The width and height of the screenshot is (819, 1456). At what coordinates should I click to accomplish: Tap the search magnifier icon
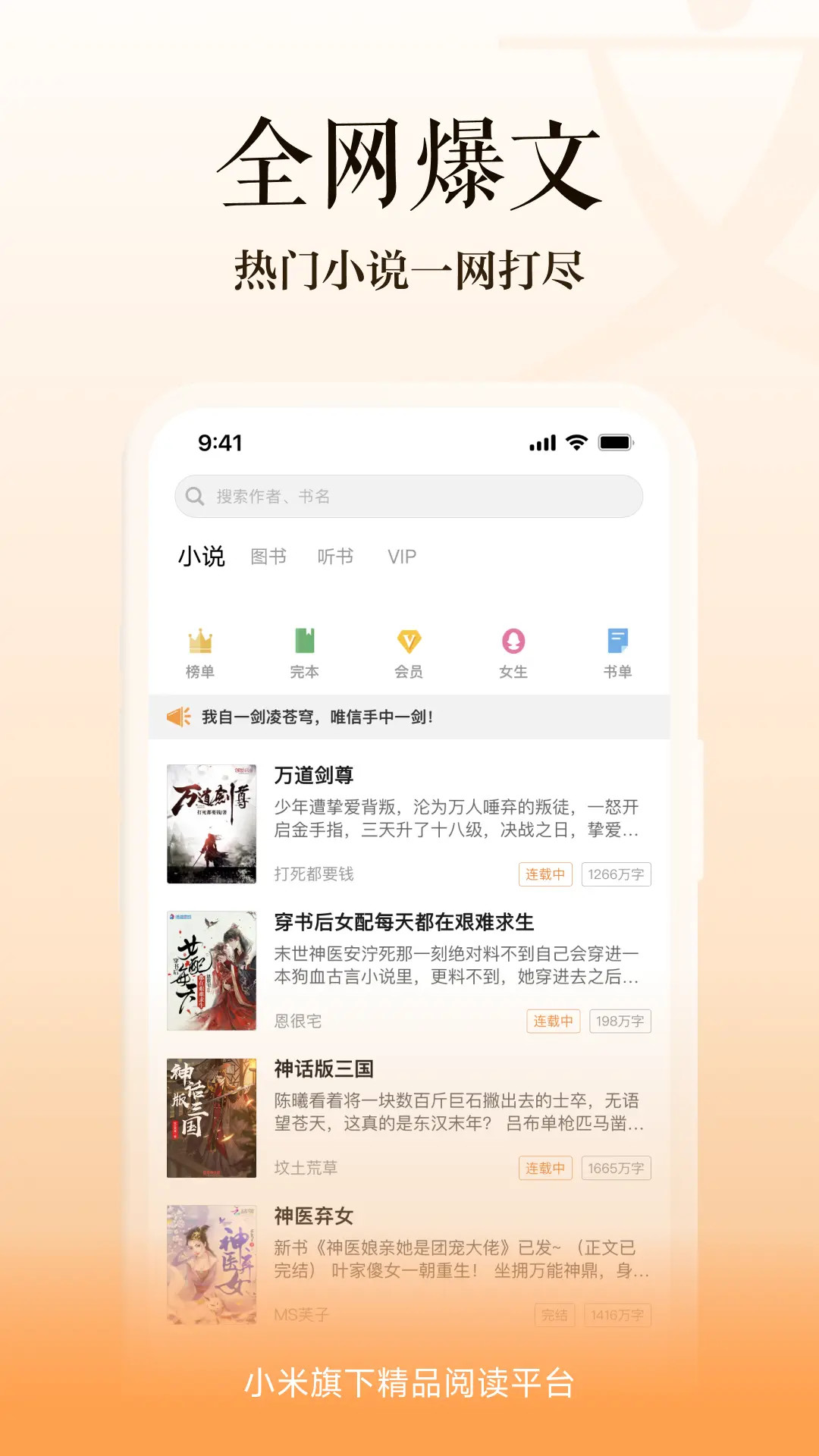tap(196, 495)
